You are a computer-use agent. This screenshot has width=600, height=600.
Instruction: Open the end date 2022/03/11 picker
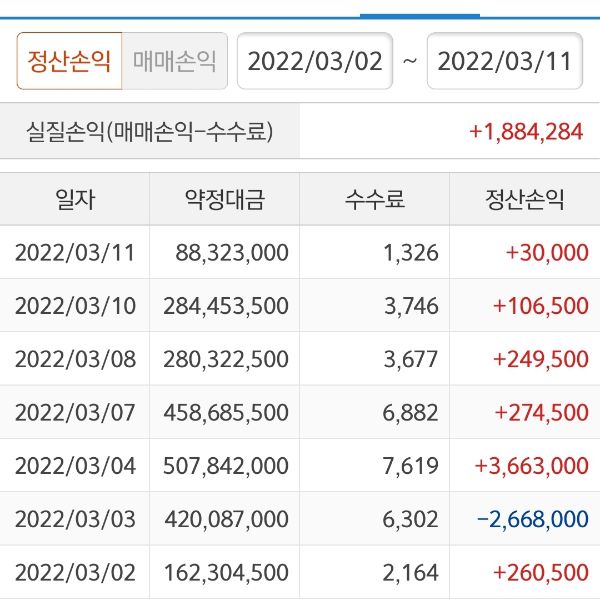click(505, 61)
